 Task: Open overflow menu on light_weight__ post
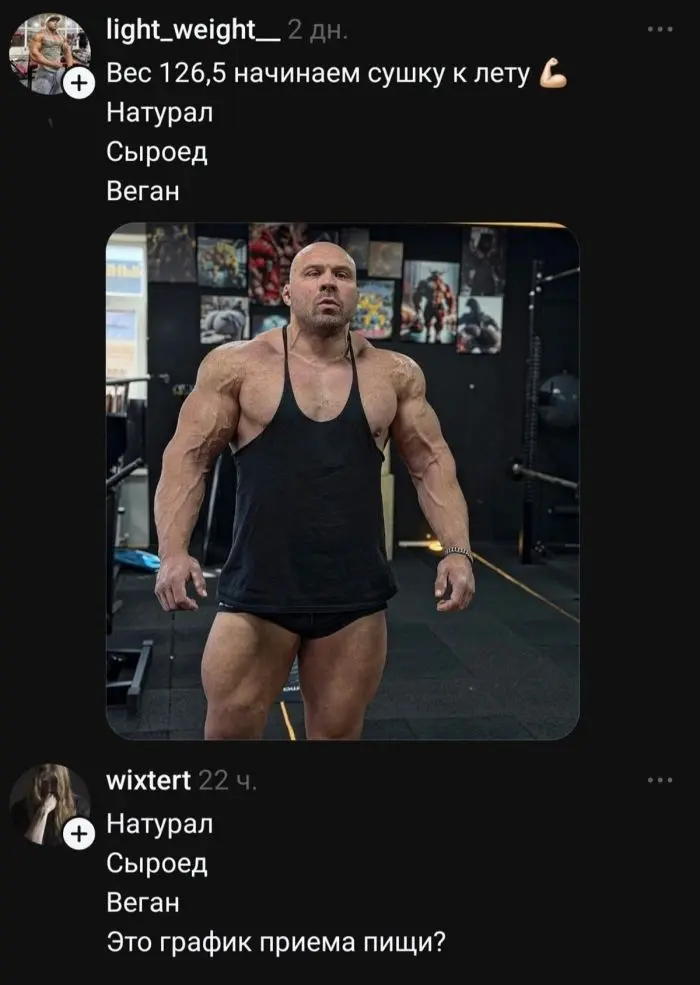(660, 30)
